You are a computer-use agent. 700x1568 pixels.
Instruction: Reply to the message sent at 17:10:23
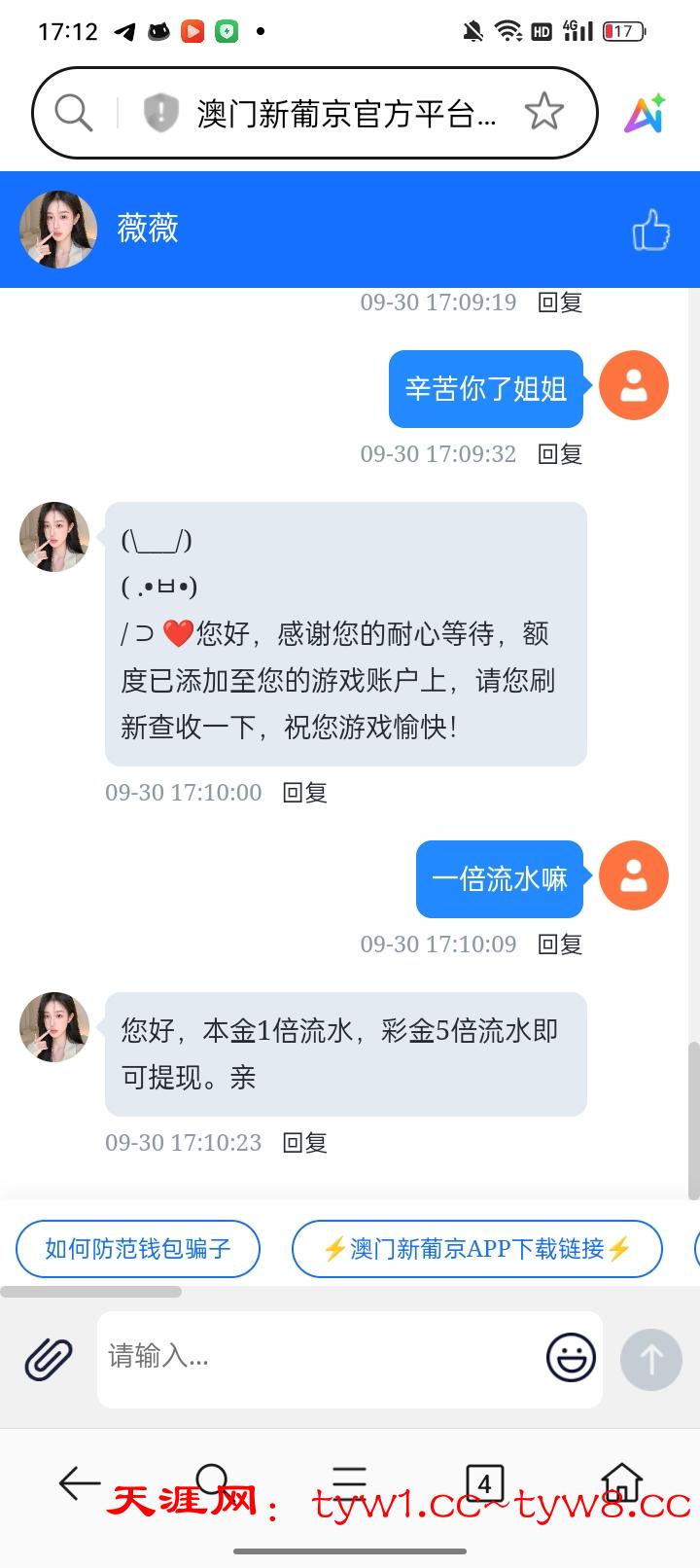point(304,1143)
